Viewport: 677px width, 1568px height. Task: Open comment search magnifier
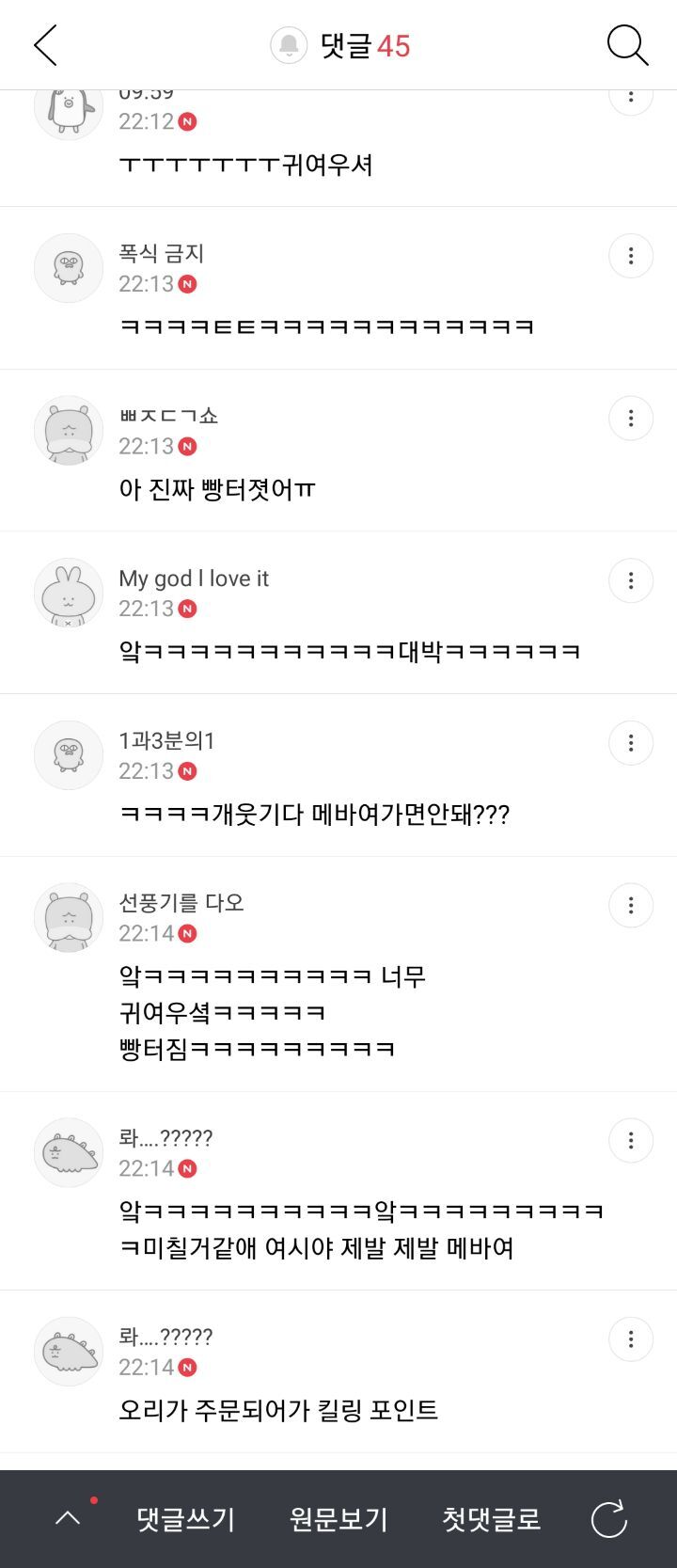tap(627, 45)
